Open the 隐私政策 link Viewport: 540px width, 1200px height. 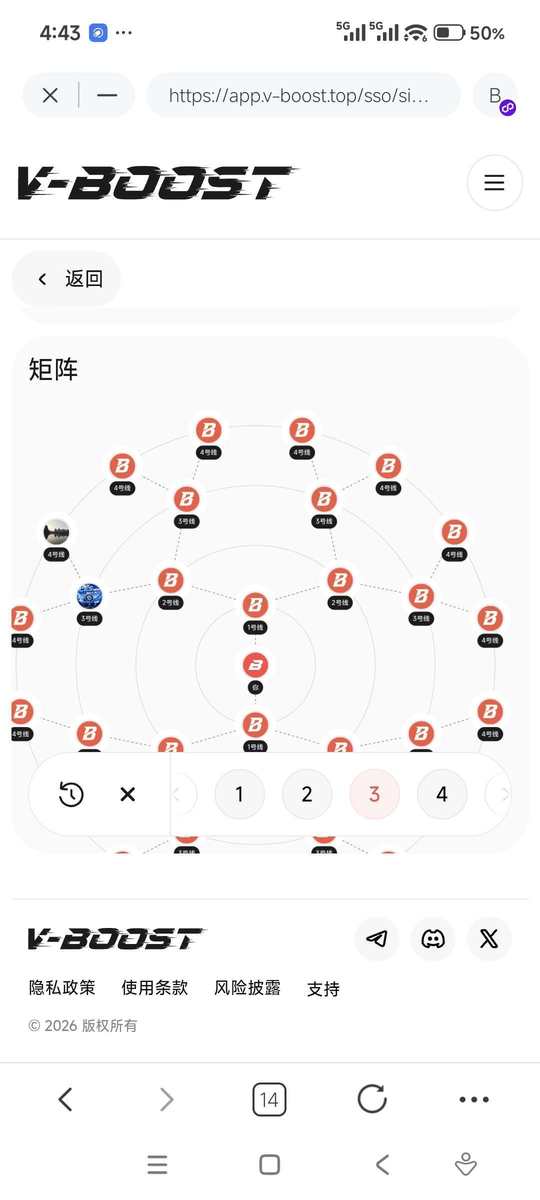(x=62, y=988)
